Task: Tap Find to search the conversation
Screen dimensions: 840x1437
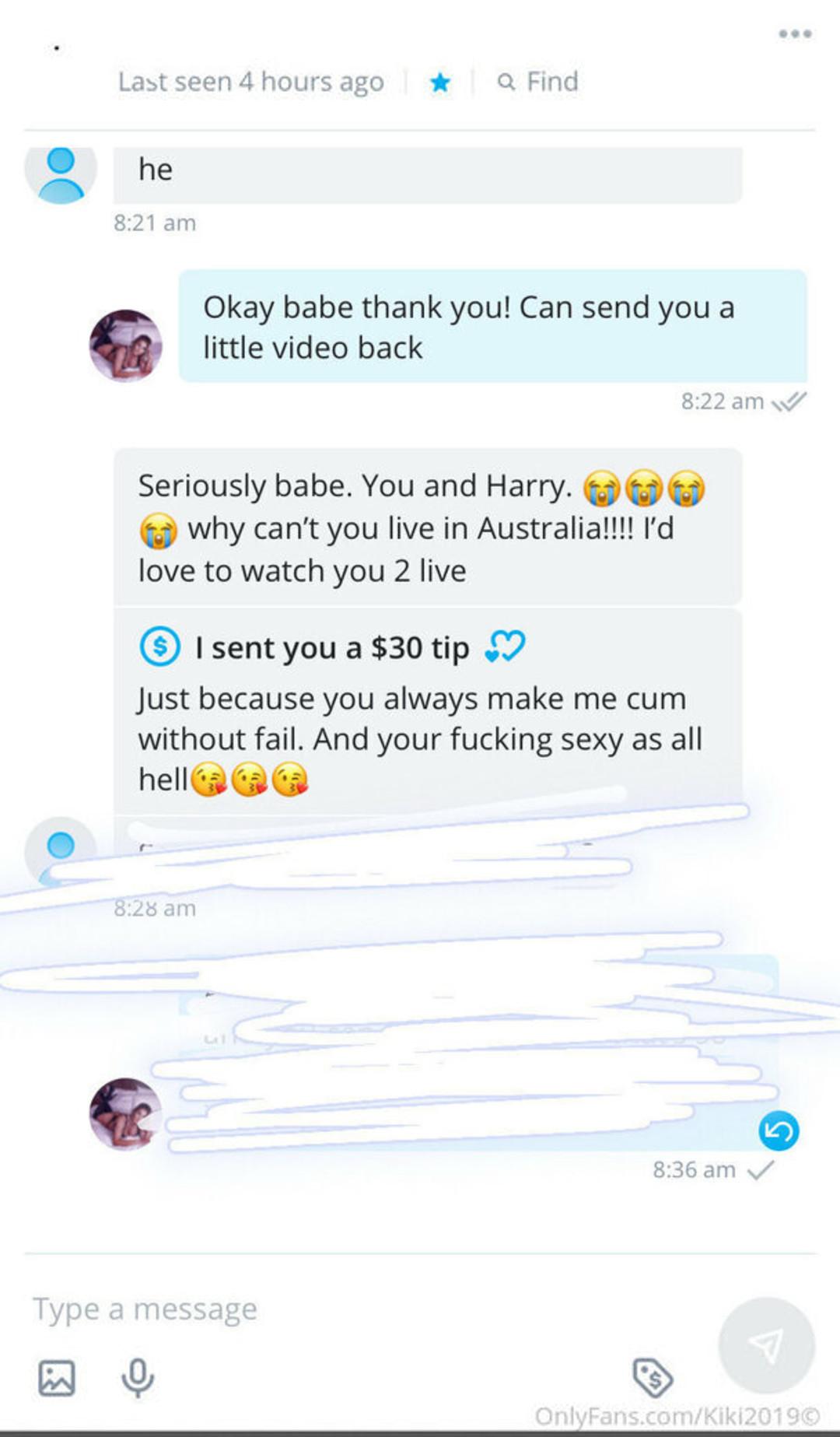Action: pyautogui.click(x=538, y=82)
